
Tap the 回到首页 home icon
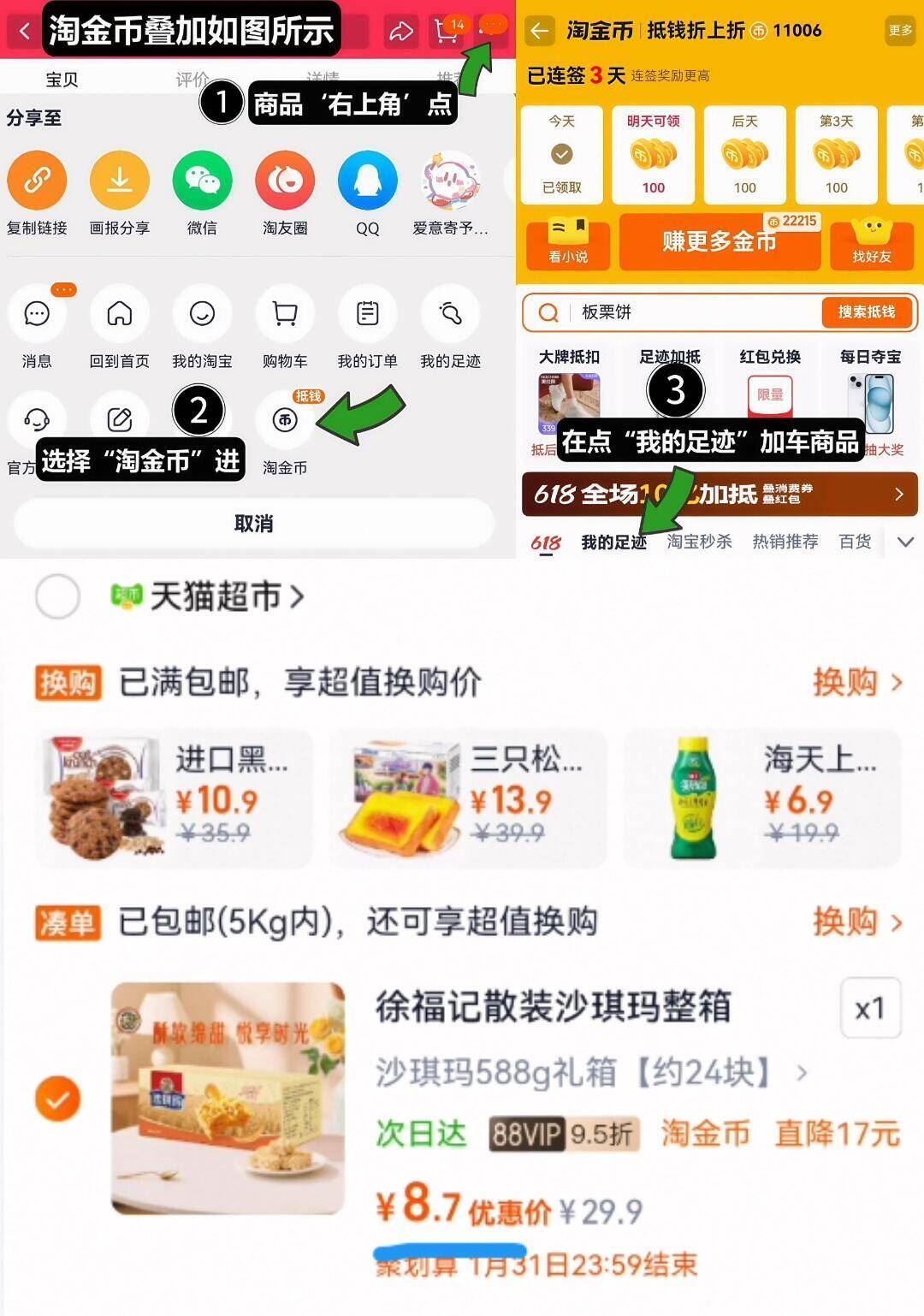pos(120,314)
